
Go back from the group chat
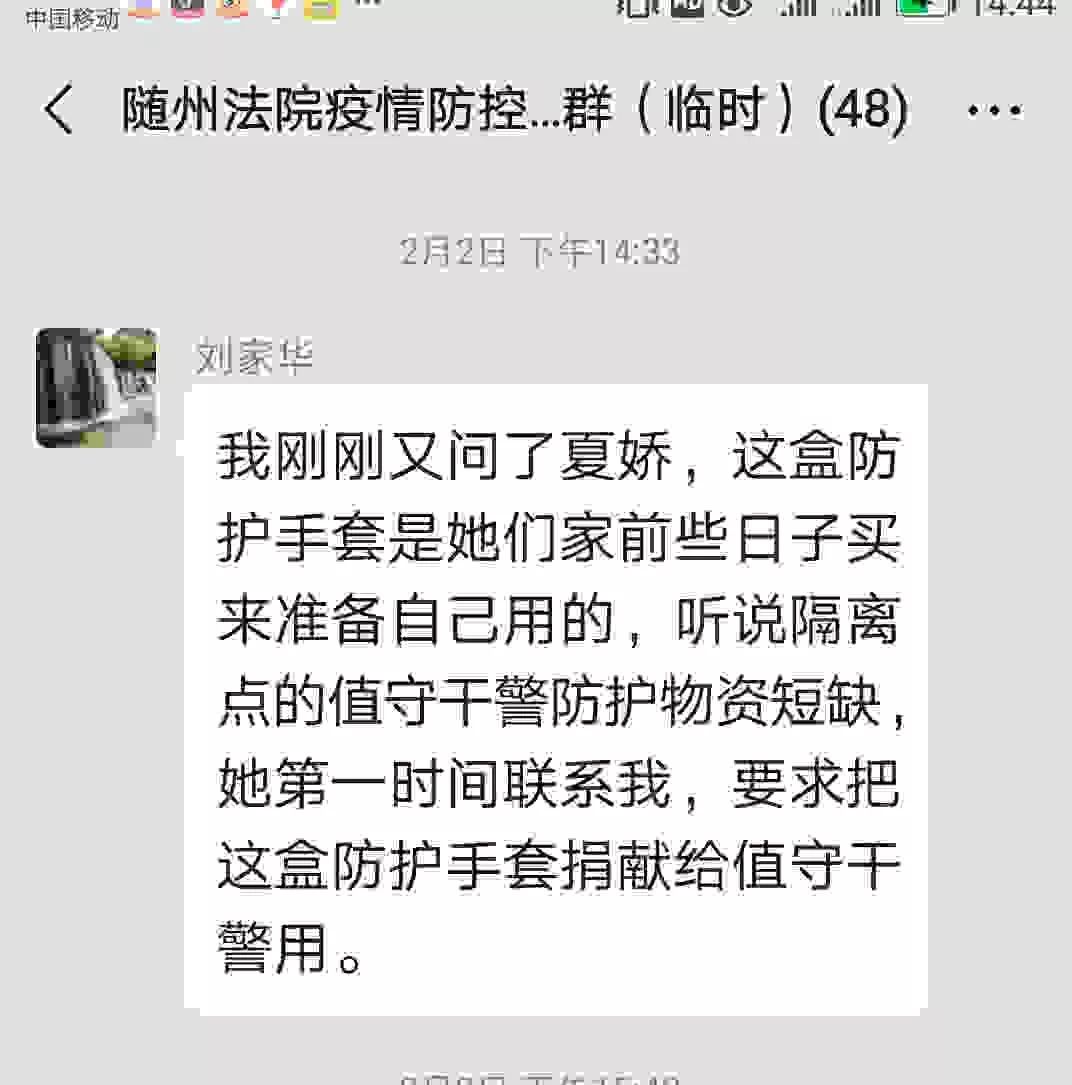click(x=58, y=110)
